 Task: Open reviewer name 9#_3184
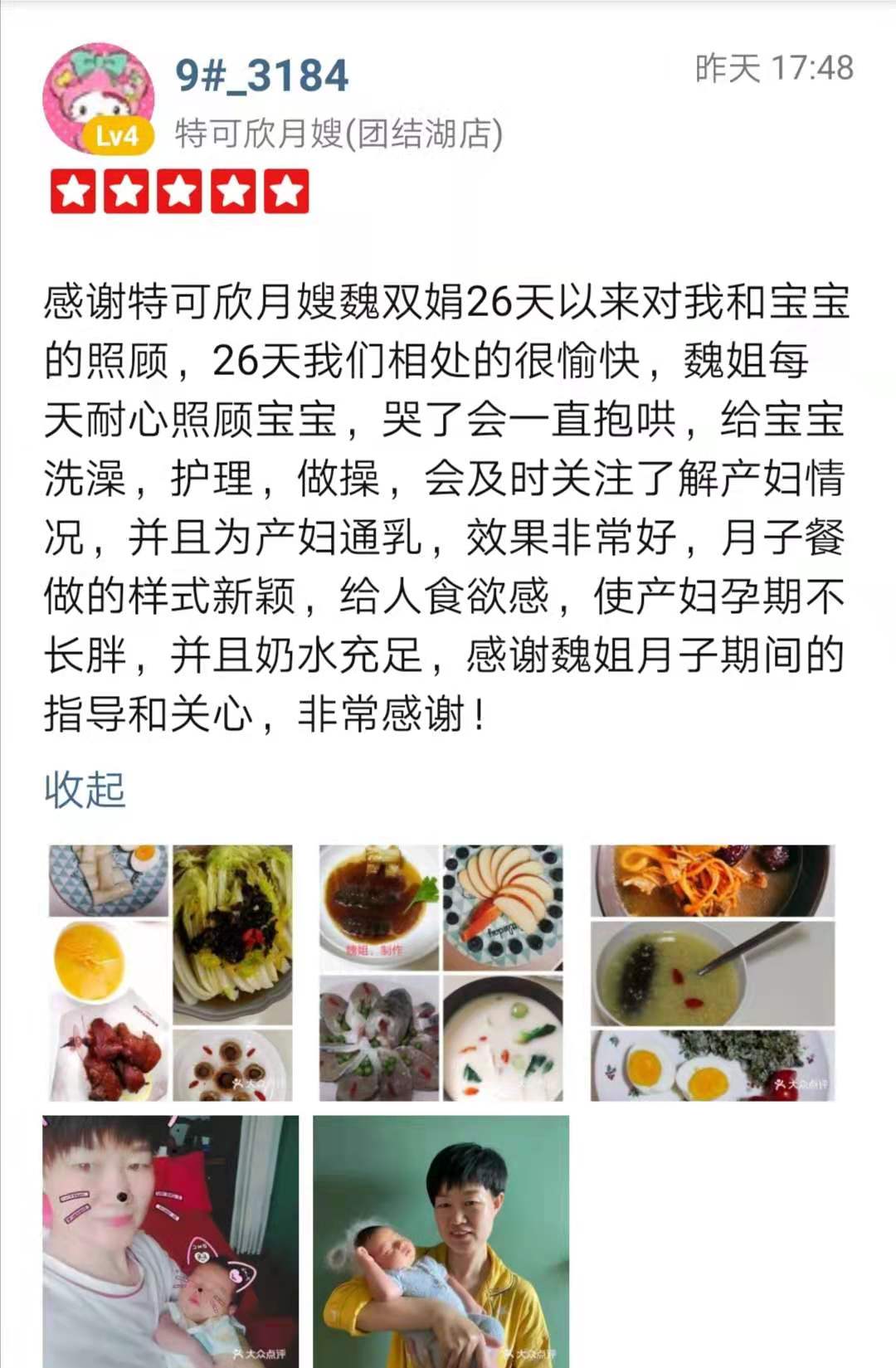click(261, 75)
